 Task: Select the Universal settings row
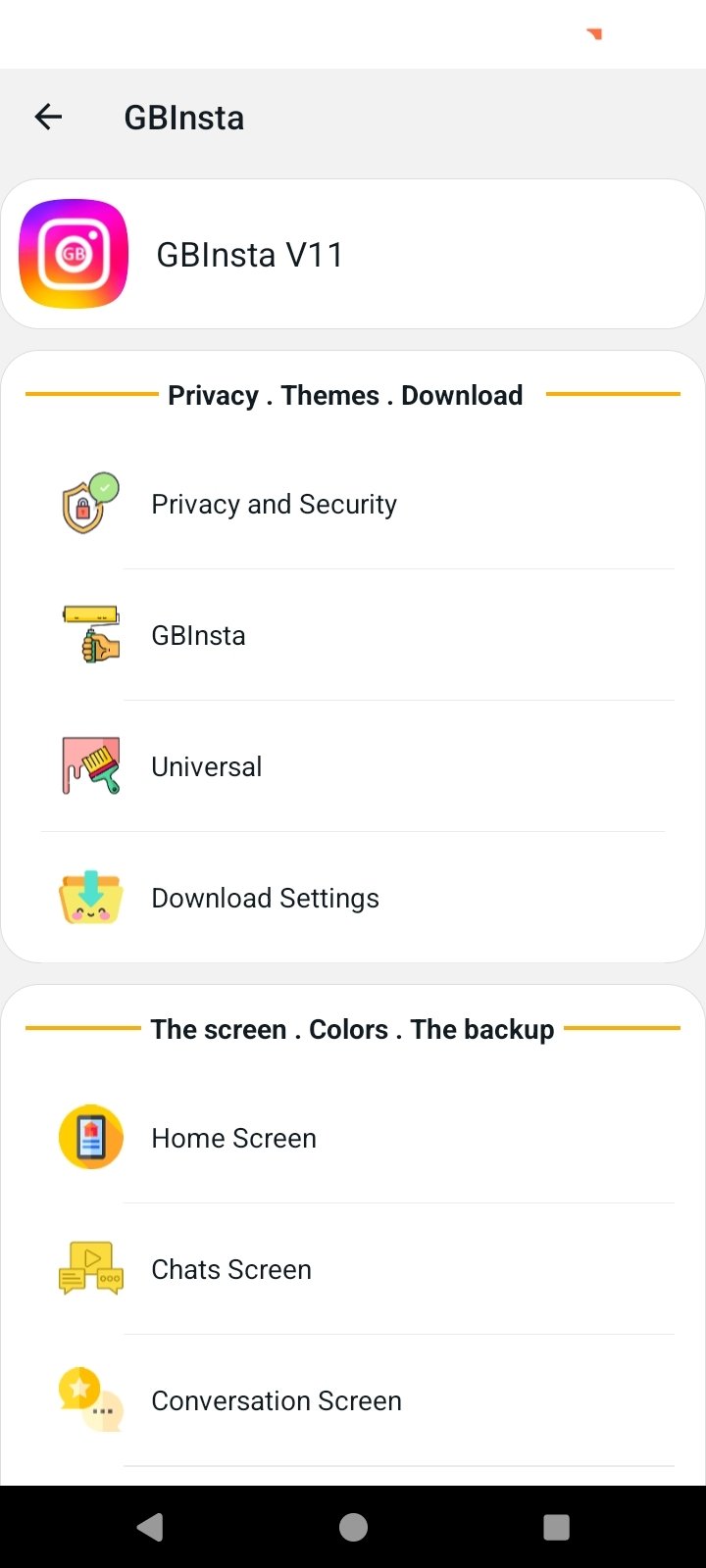[x=353, y=766]
